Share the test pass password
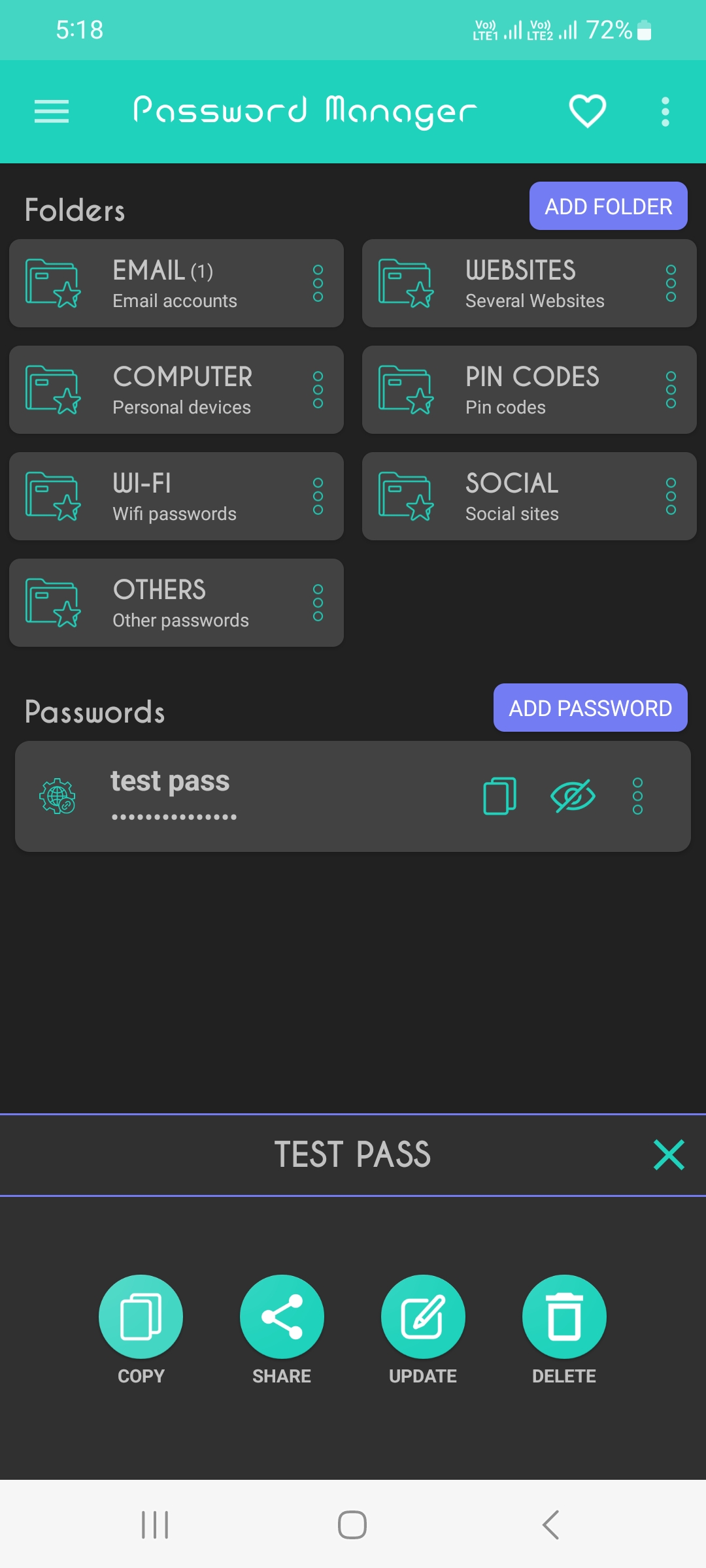706x1568 pixels. pos(282,1330)
